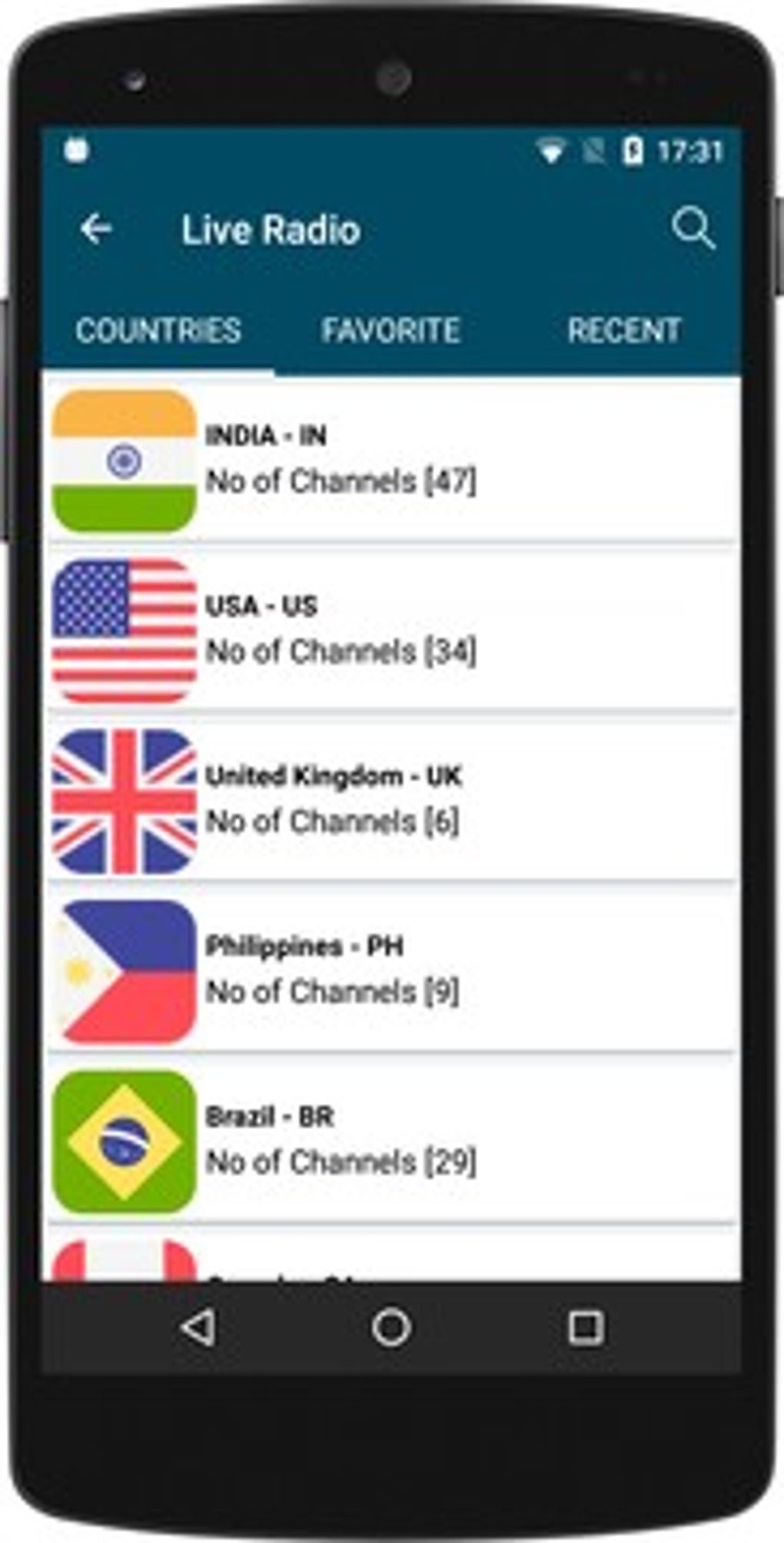Open search in Live Radio
The height and width of the screenshot is (1543, 784).
pos(693,229)
